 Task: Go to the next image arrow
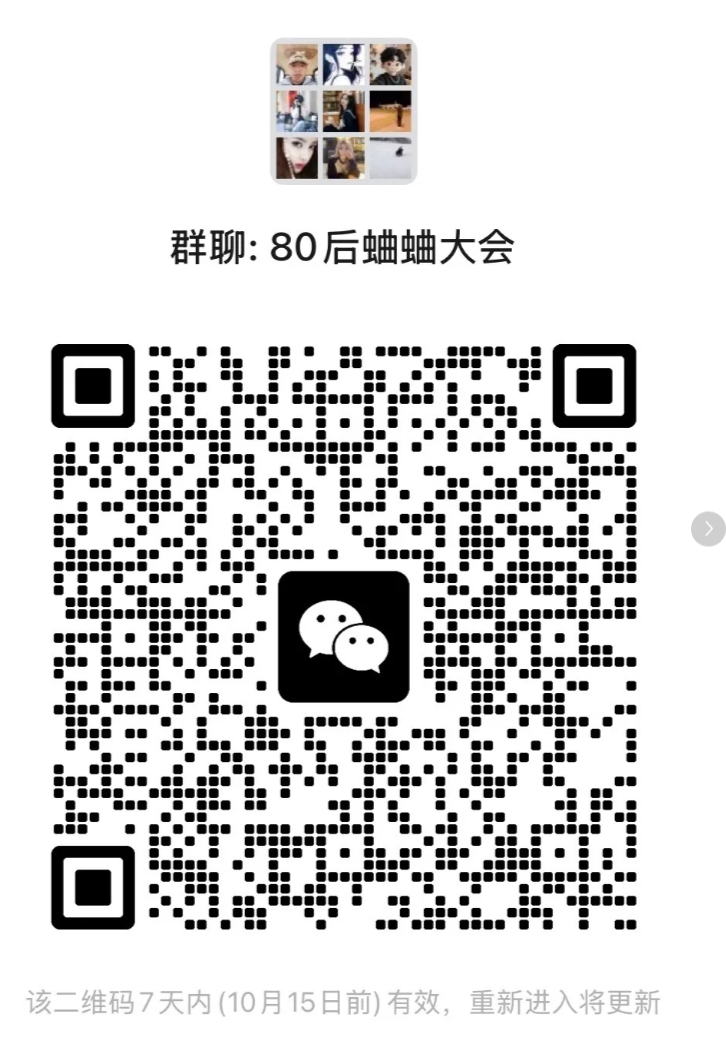point(708,529)
